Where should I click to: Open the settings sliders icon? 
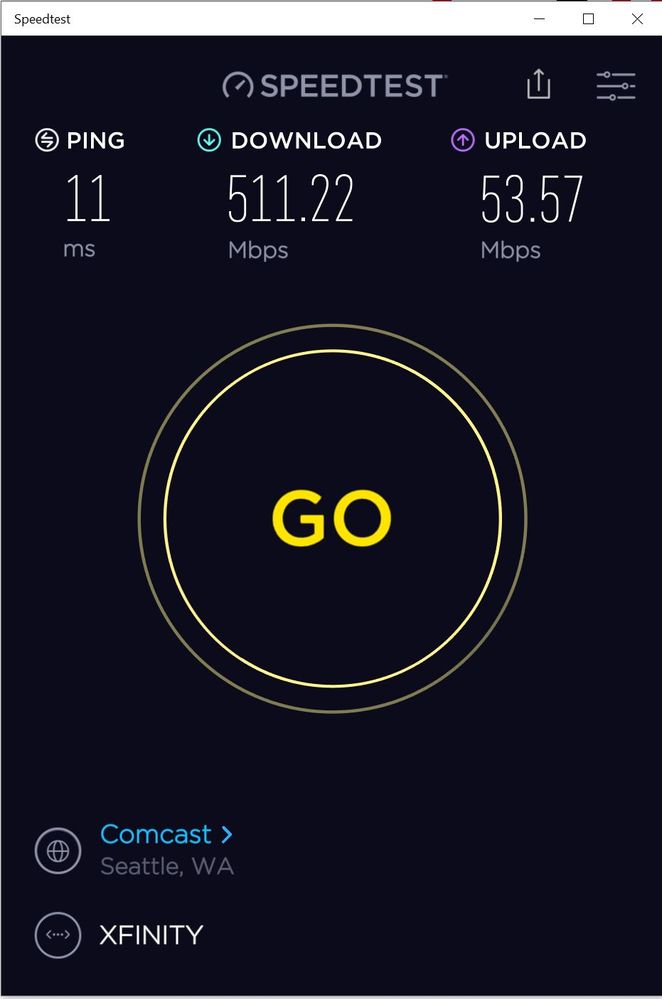click(x=616, y=86)
